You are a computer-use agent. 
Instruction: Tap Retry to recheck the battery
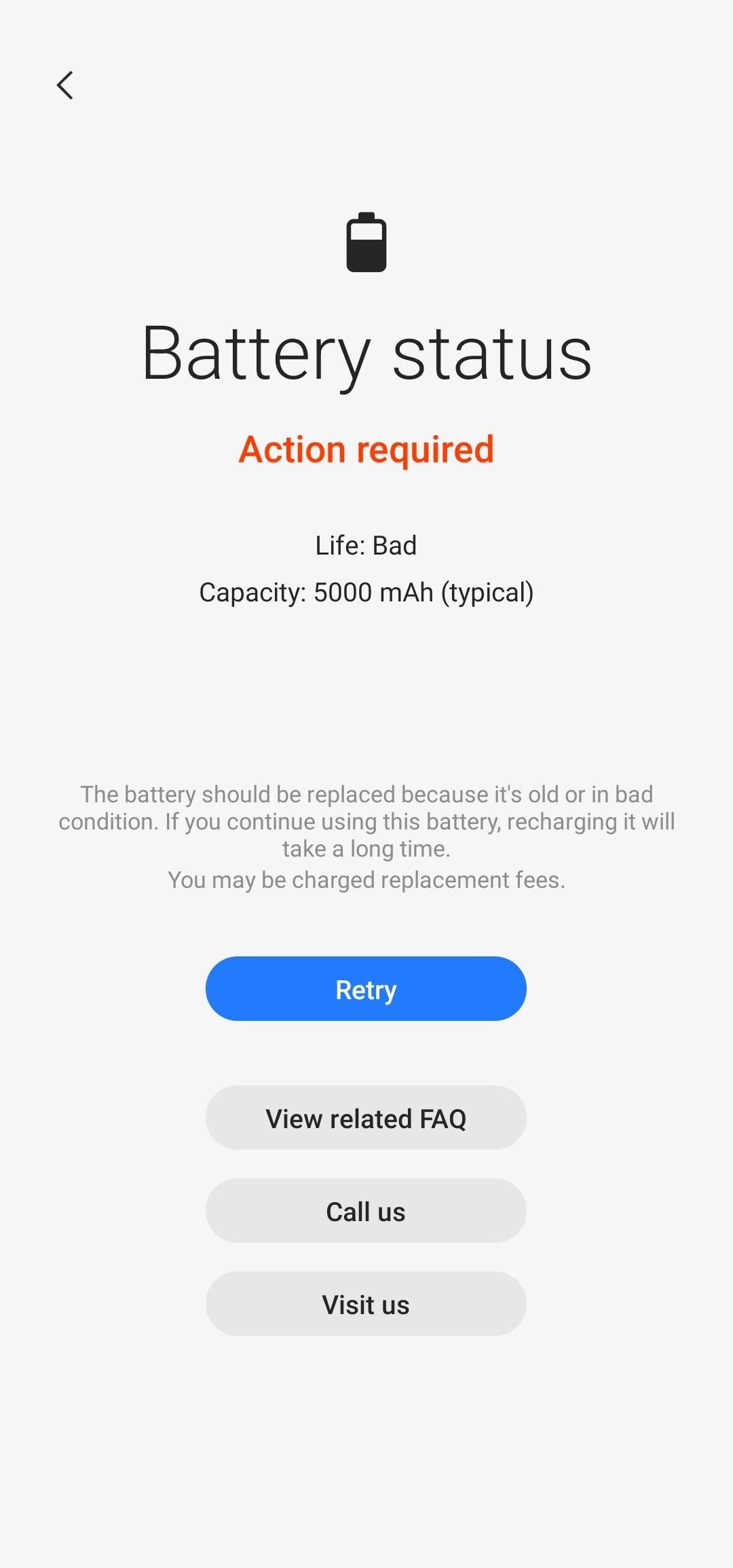point(366,989)
